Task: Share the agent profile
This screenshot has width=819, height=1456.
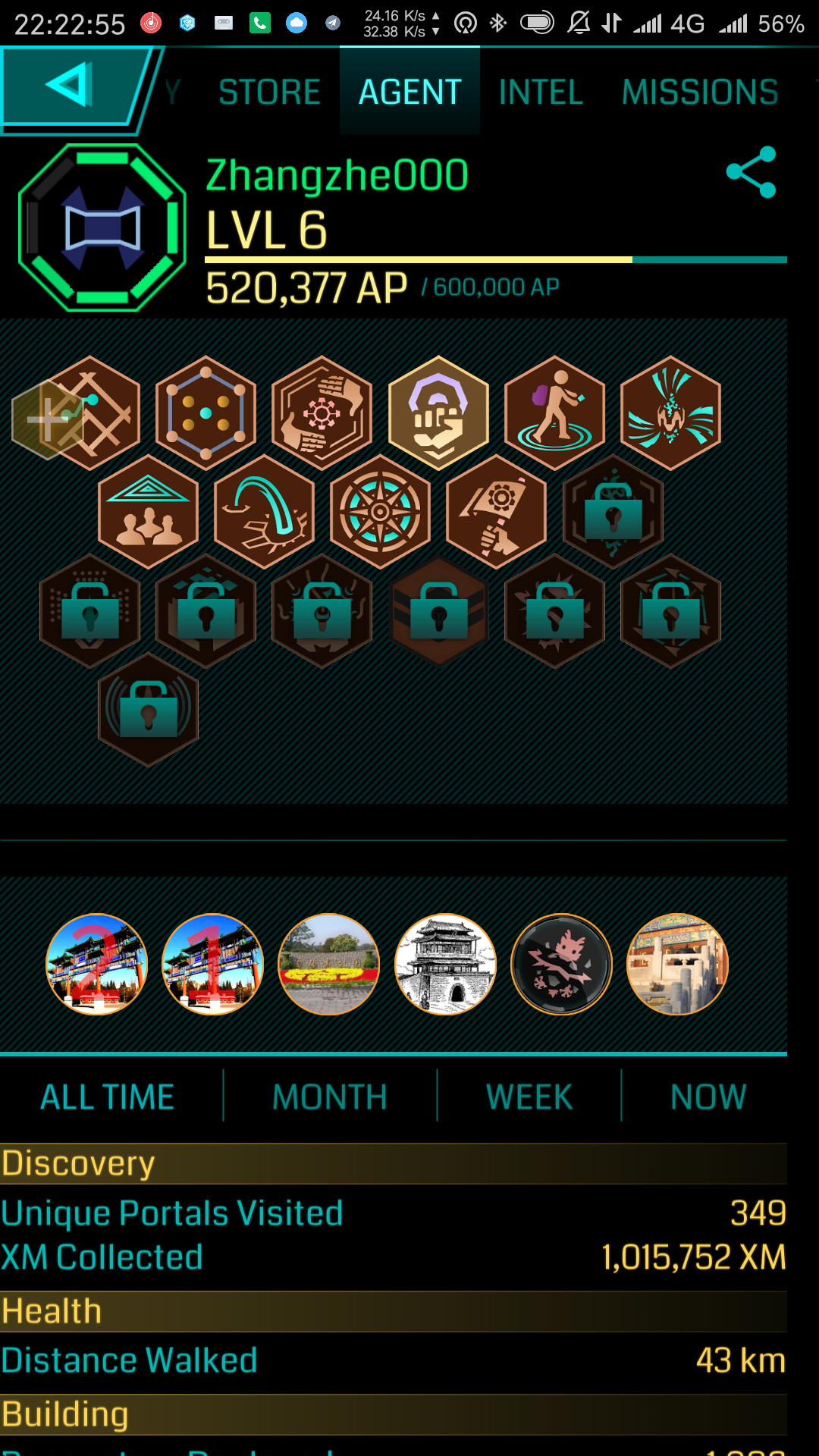Action: pos(751,172)
